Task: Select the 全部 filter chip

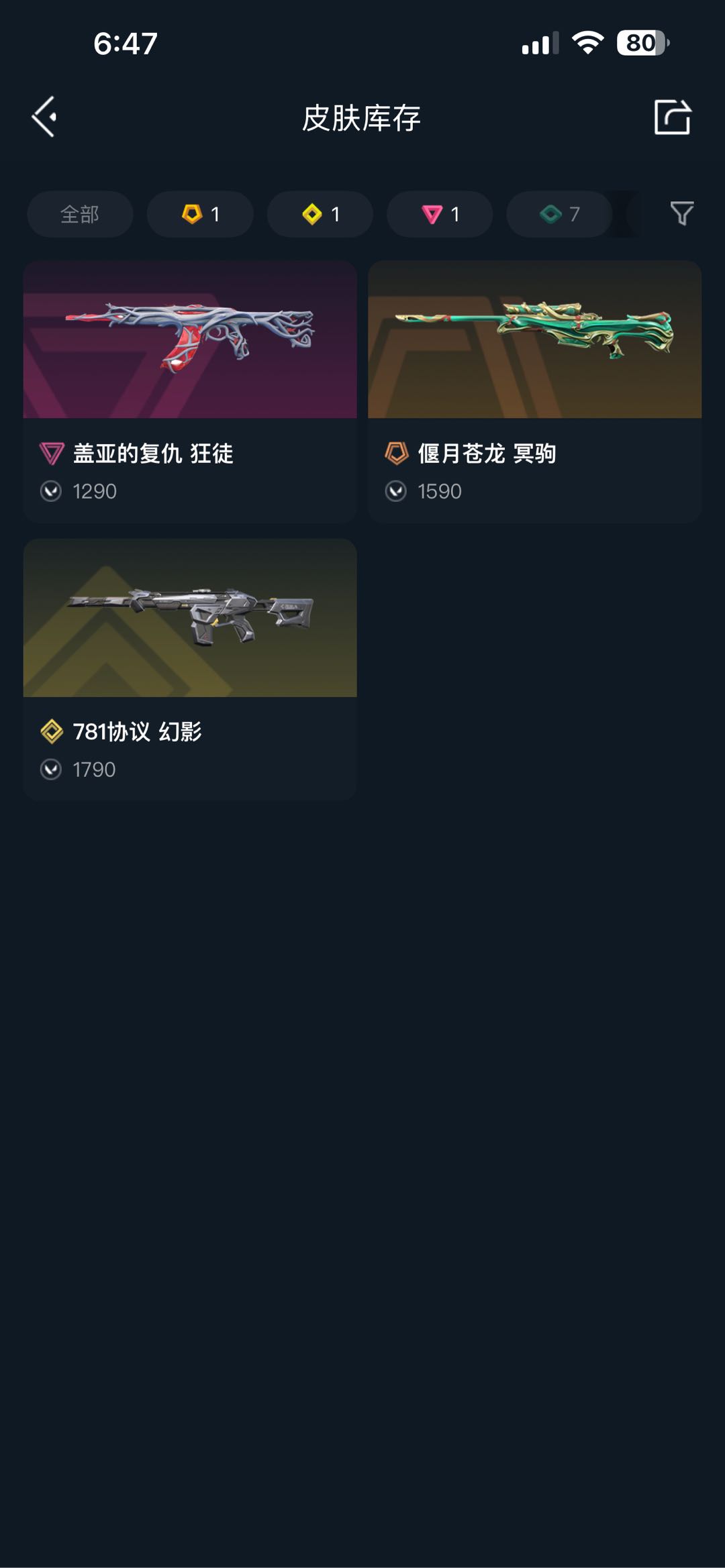Action: click(80, 214)
